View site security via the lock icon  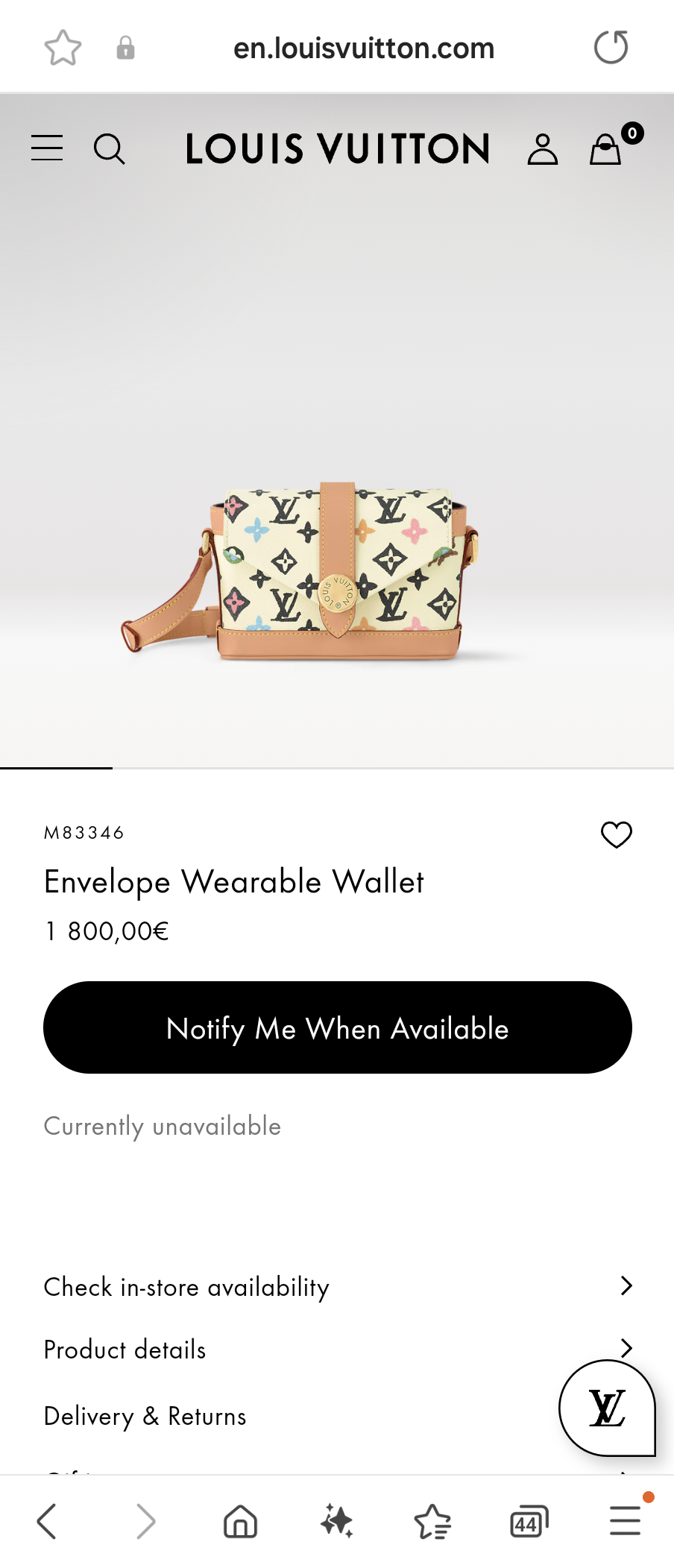coord(125,47)
